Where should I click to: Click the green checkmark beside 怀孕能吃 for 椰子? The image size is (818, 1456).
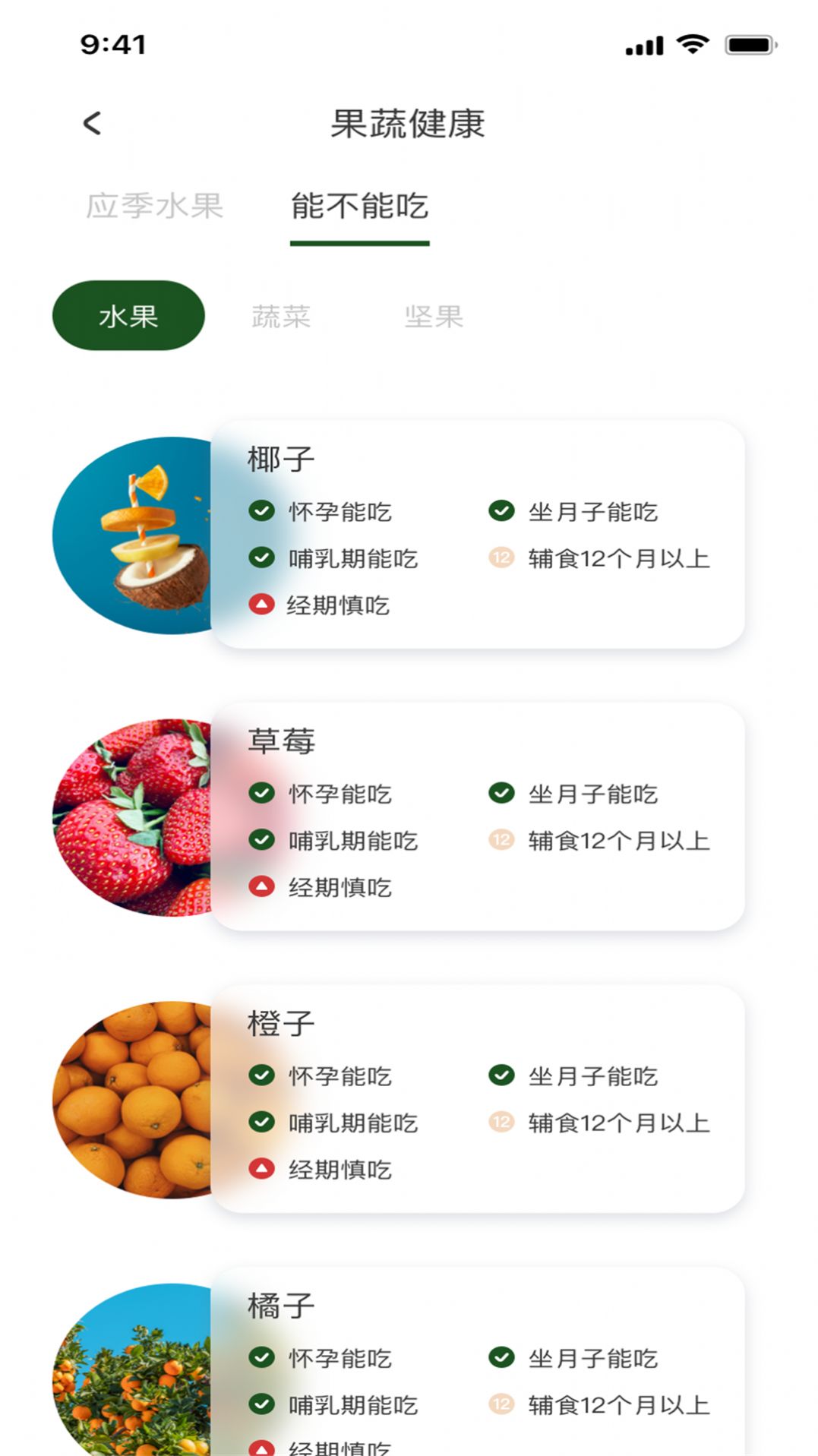tap(261, 512)
